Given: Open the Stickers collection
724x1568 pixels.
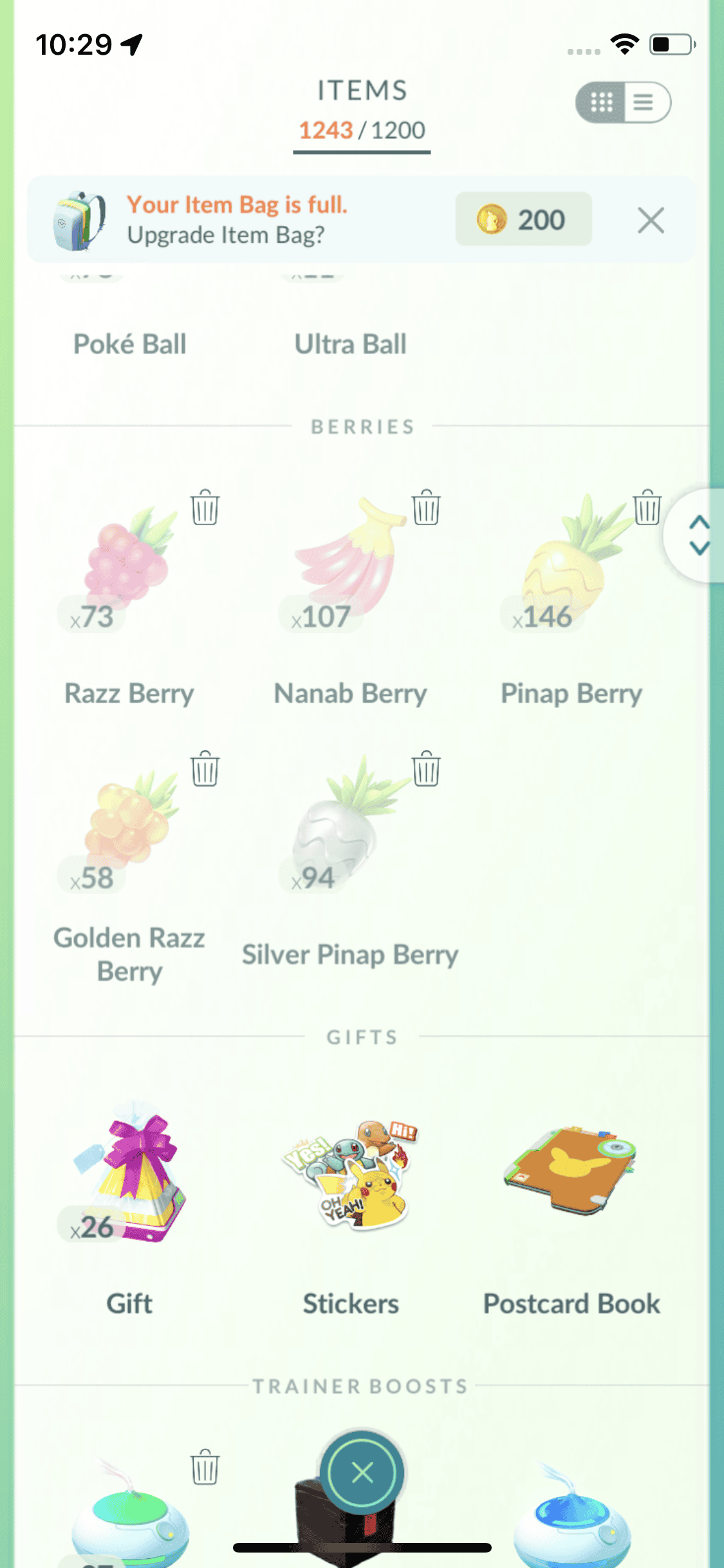Looking at the screenshot, I should tap(351, 1178).
